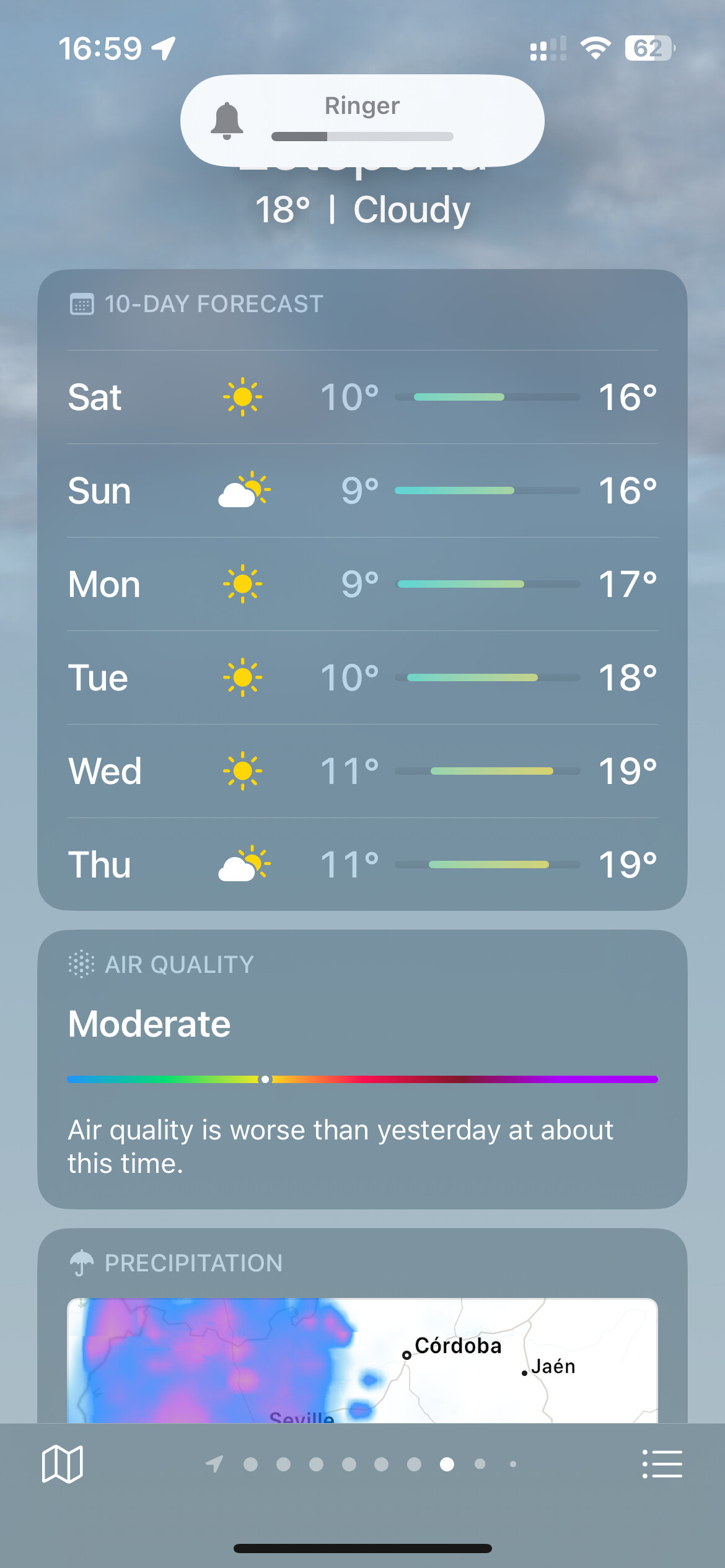View Monday's forecast details
725x1568 pixels.
362,584
